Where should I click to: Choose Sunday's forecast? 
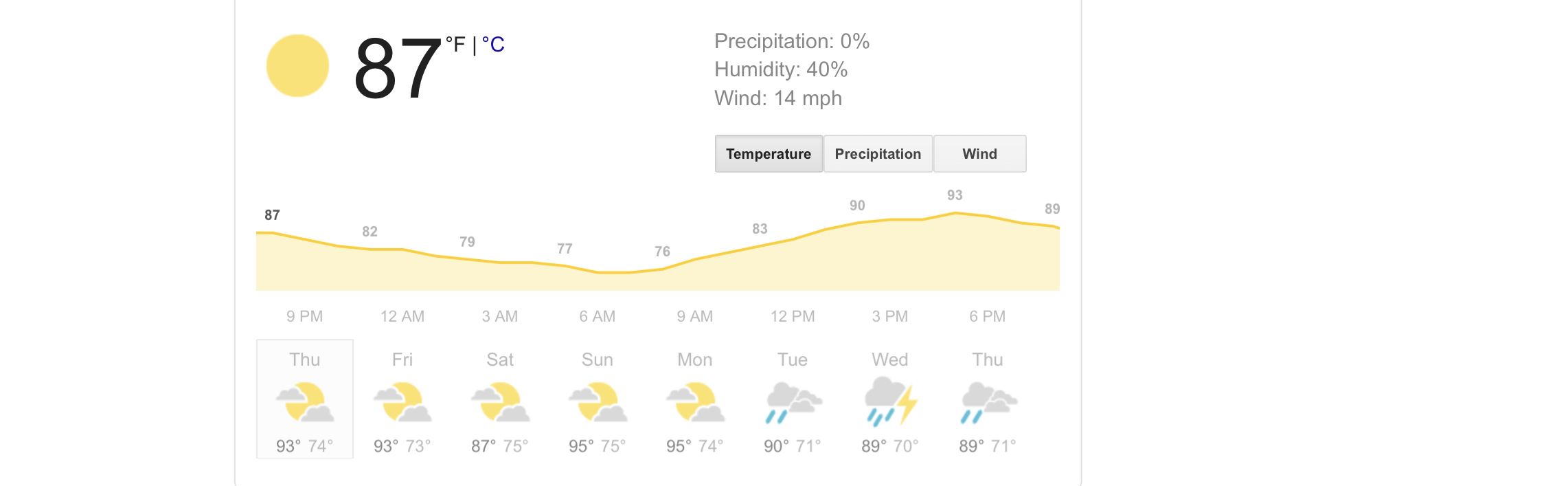(x=598, y=400)
